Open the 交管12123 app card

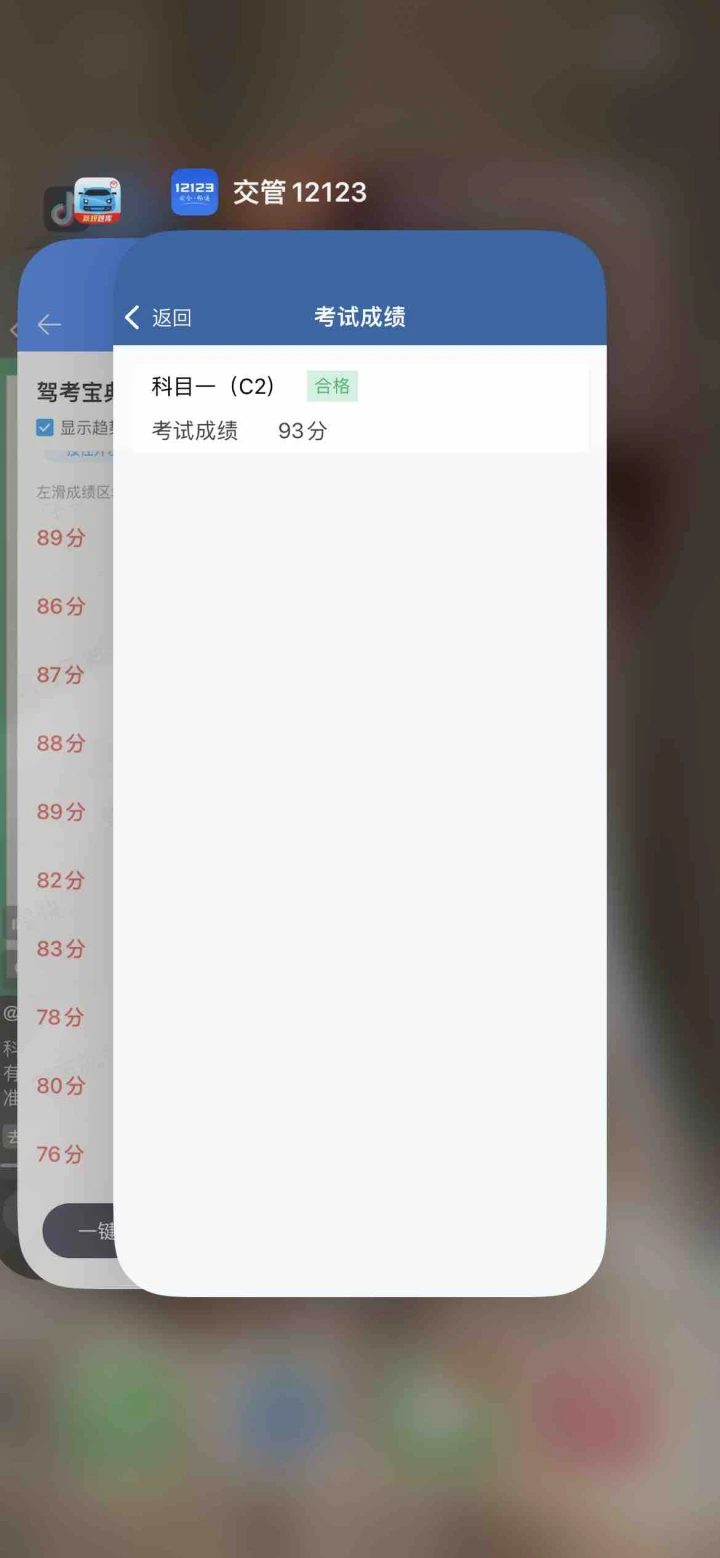[360, 764]
